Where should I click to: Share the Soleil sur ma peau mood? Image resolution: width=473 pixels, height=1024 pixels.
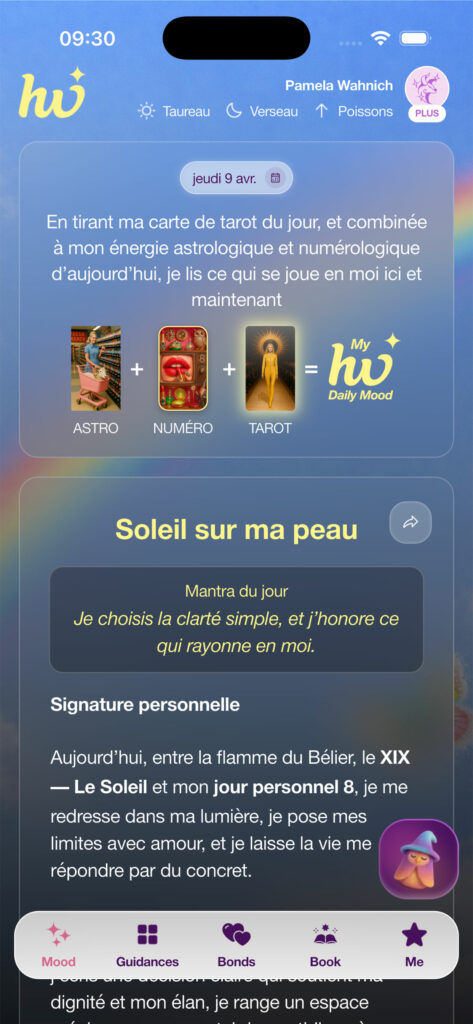(410, 522)
